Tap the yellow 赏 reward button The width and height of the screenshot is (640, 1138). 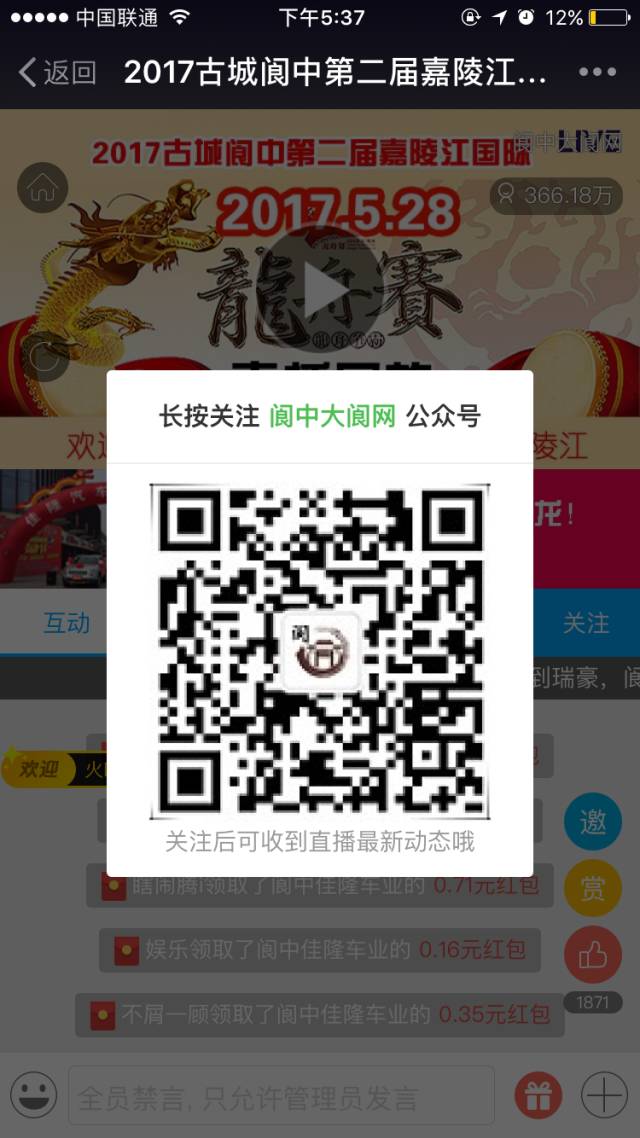coord(592,888)
